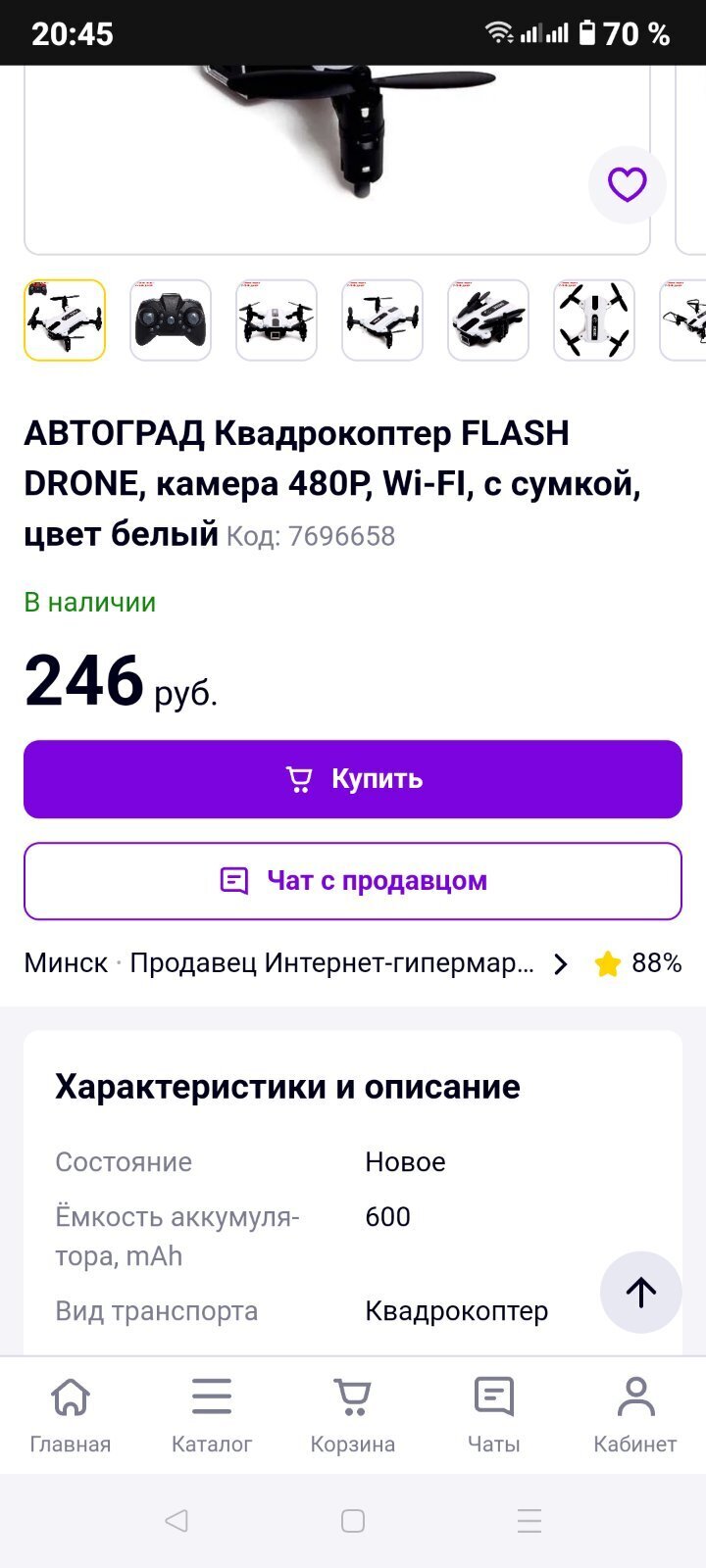This screenshot has width=706, height=1568.
Task: Tap the system back button
Action: (176, 1521)
